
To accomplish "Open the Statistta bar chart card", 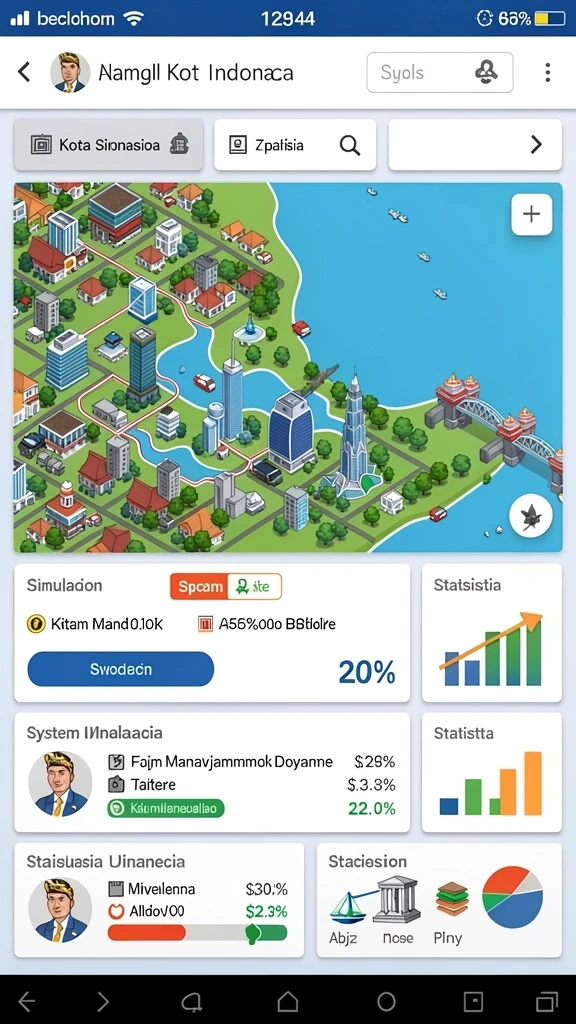I will pos(492,772).
